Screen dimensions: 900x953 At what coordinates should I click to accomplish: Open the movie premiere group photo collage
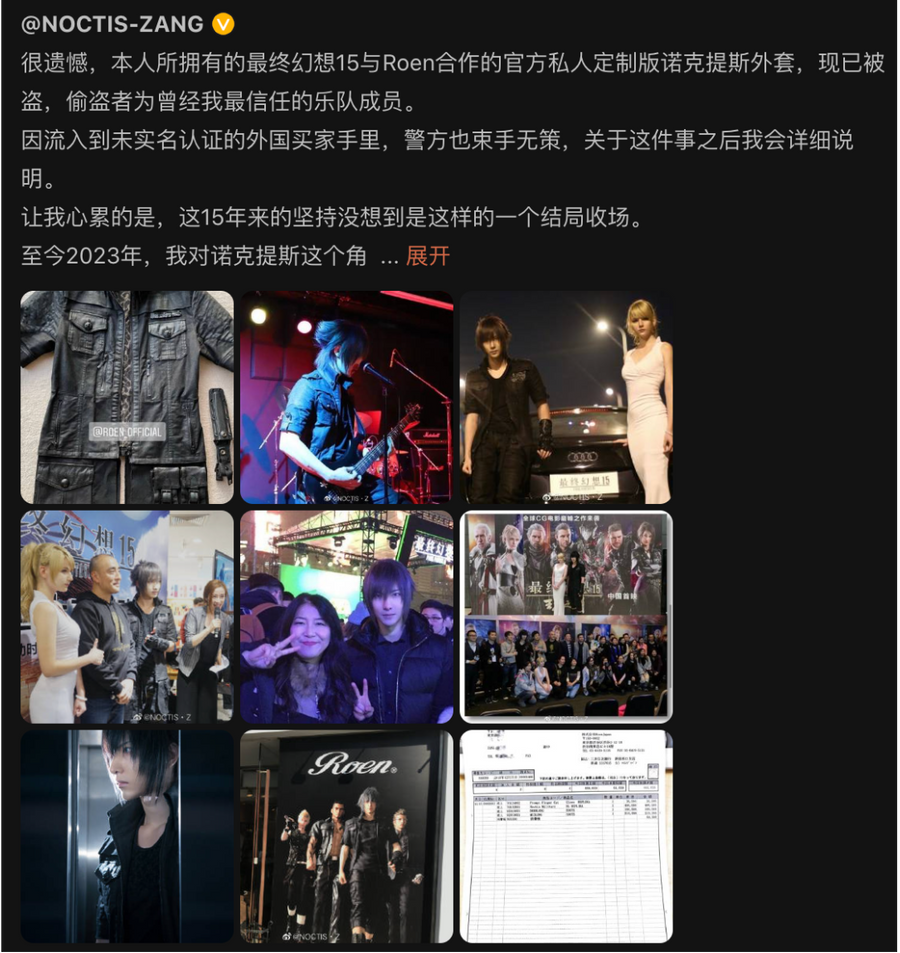click(566, 617)
